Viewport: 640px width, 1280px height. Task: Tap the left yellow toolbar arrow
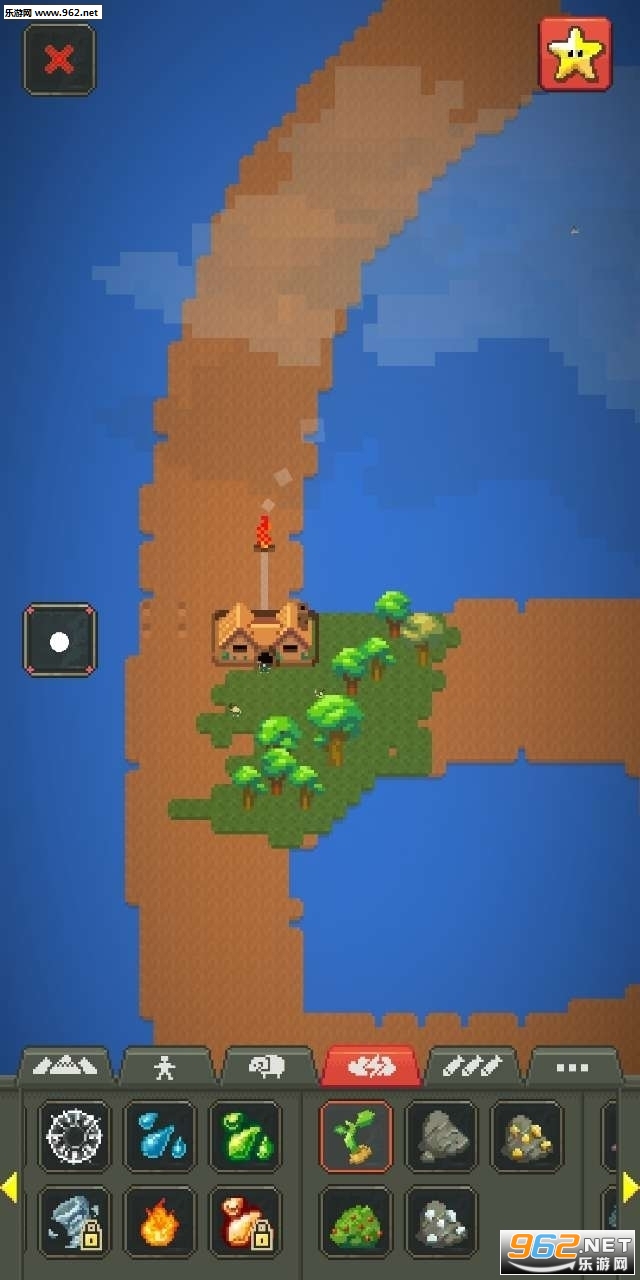pos(9,1187)
